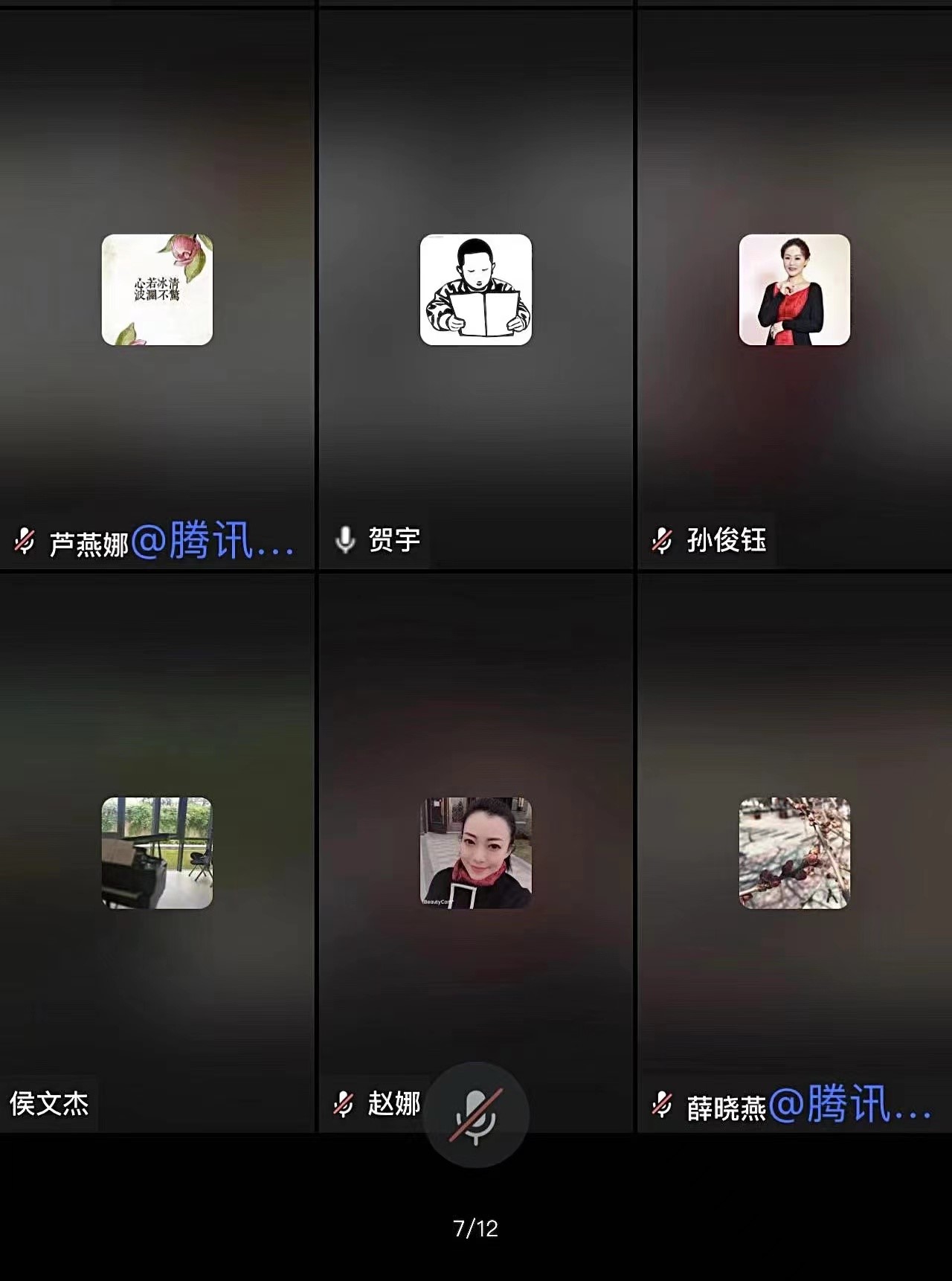The image size is (952, 1281).
Task: Tap 孙俊钰's video tile
Action: click(x=794, y=290)
